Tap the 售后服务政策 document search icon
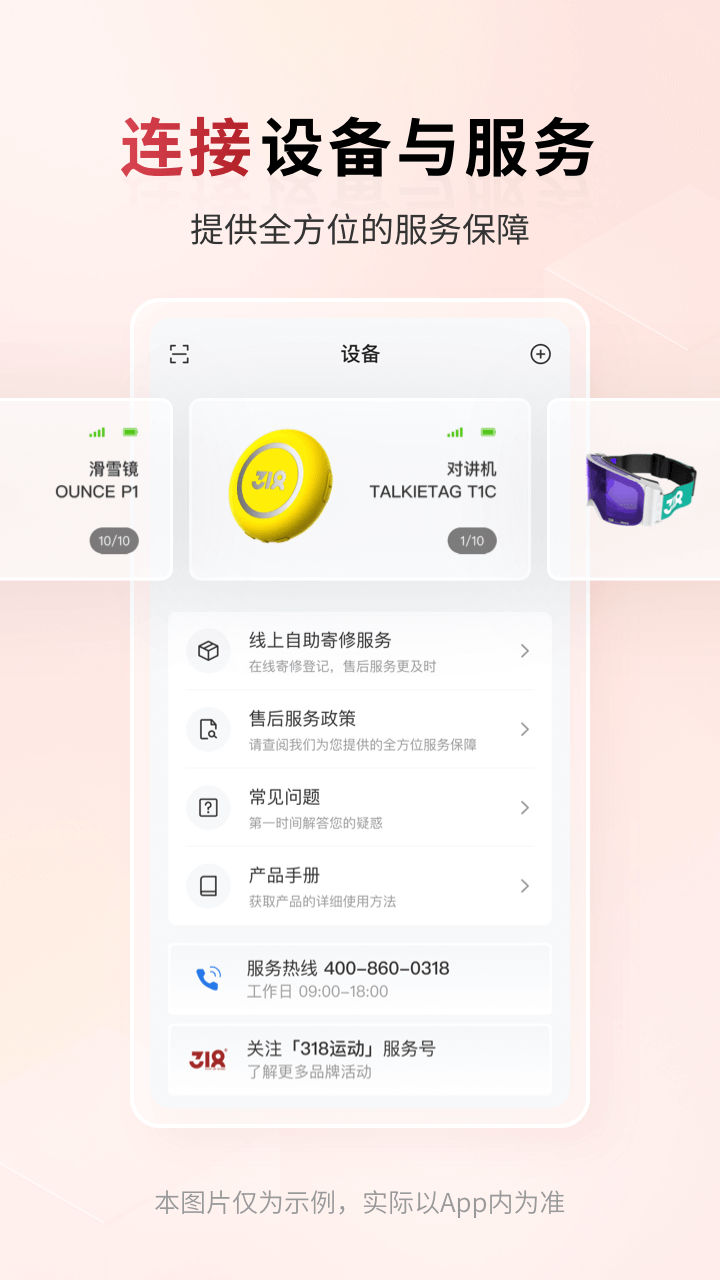 click(x=208, y=729)
